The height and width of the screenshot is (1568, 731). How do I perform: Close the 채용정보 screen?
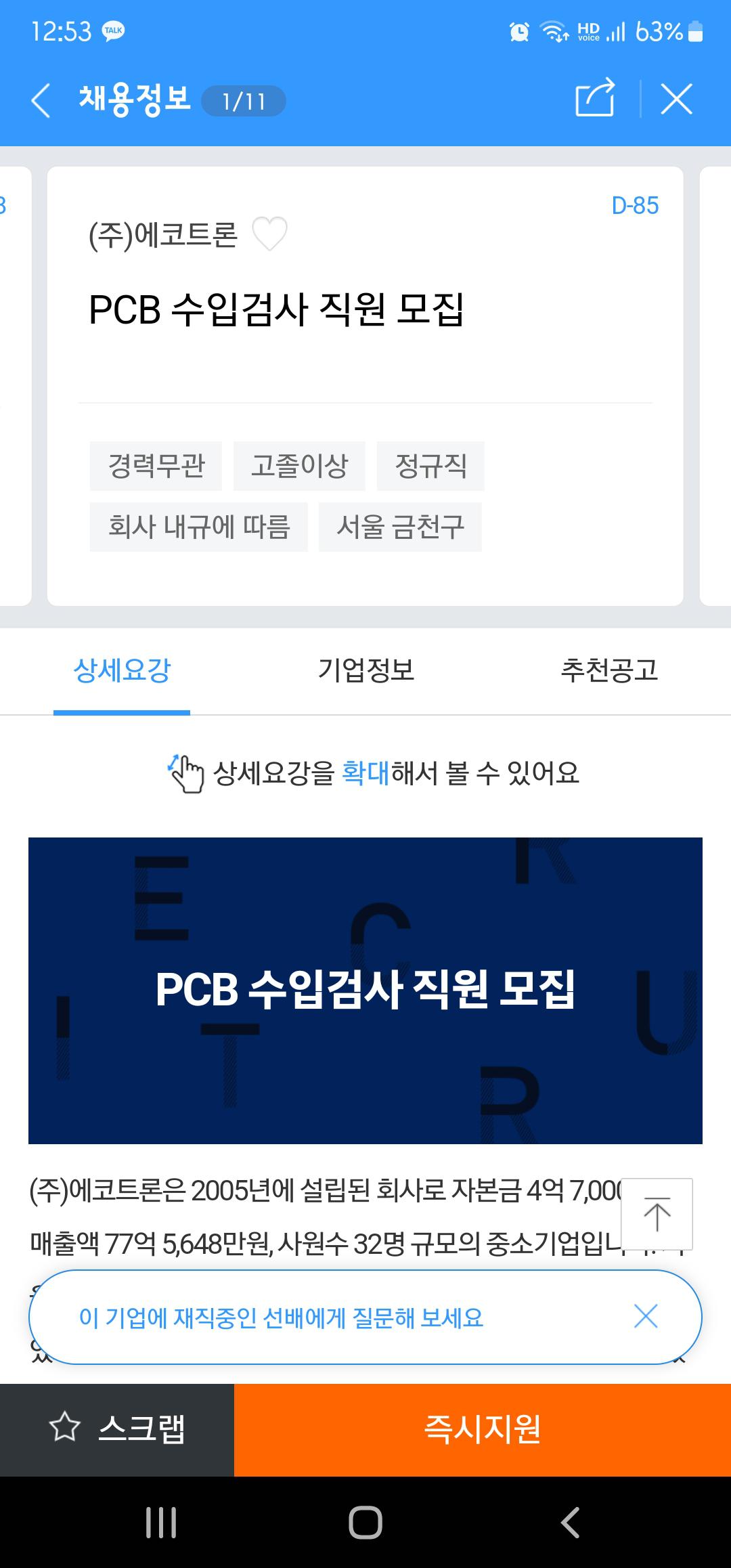pos(676,100)
